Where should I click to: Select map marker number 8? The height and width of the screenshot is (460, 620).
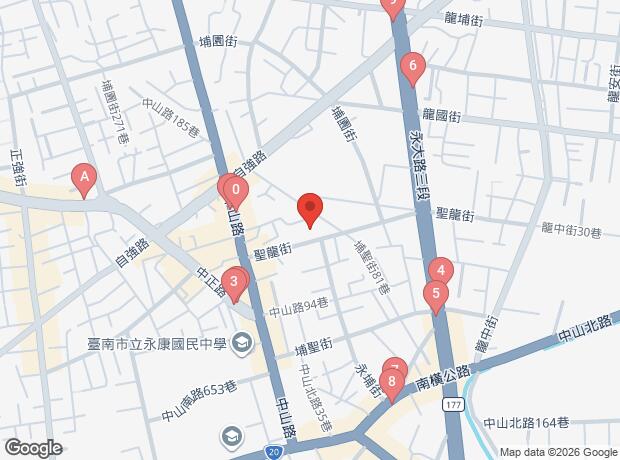point(392,381)
